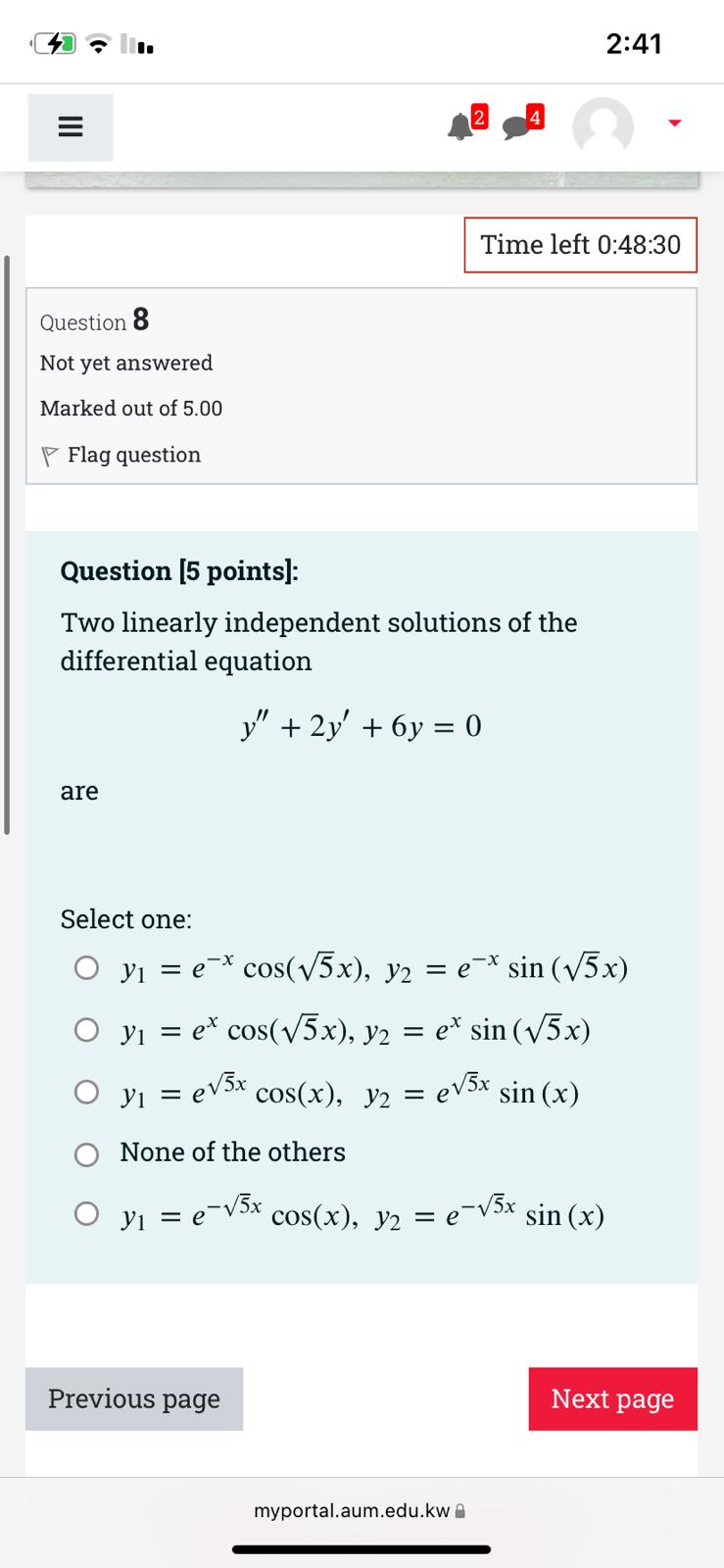
Task: Open the messages icon showing 4 messages
Action: pyautogui.click(x=516, y=126)
